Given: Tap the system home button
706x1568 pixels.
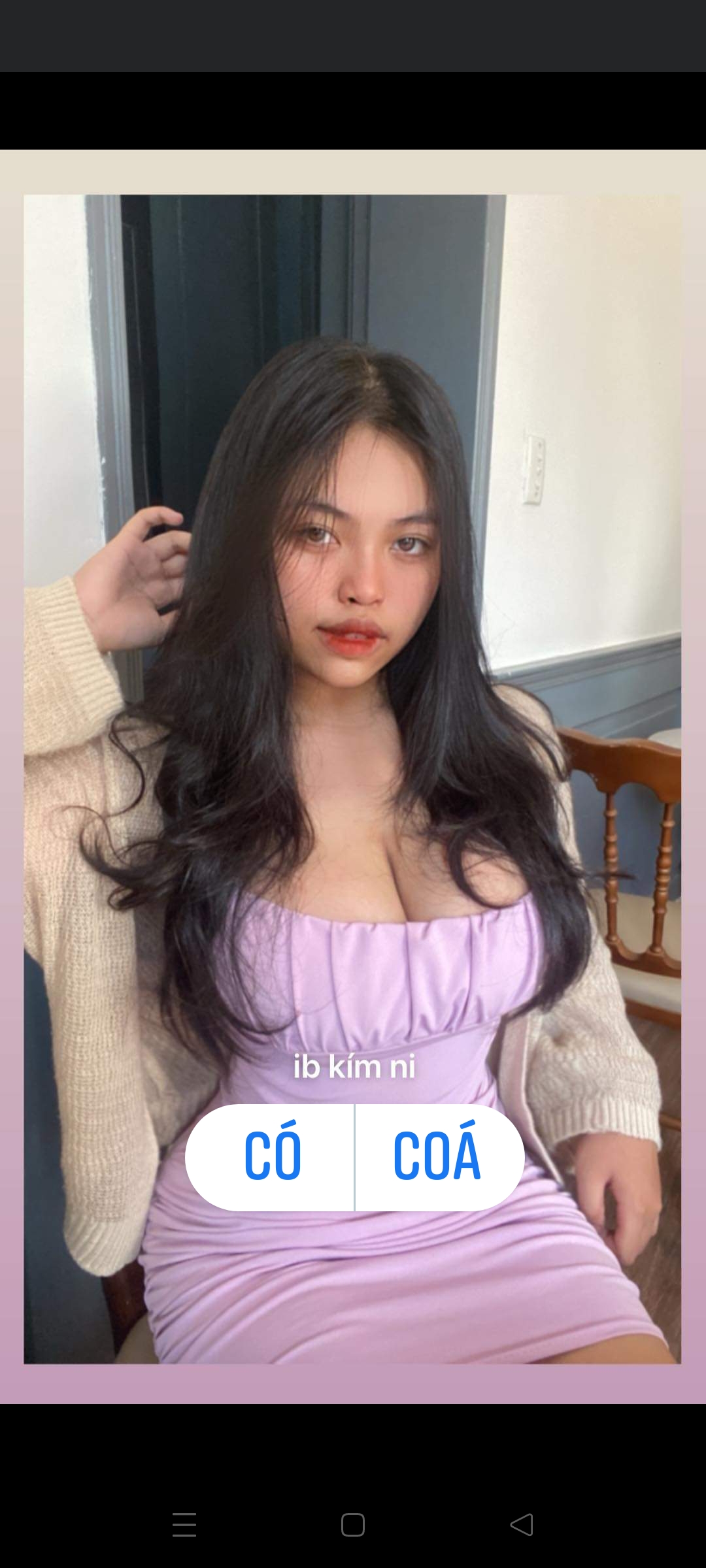Looking at the screenshot, I should pos(353,1525).
